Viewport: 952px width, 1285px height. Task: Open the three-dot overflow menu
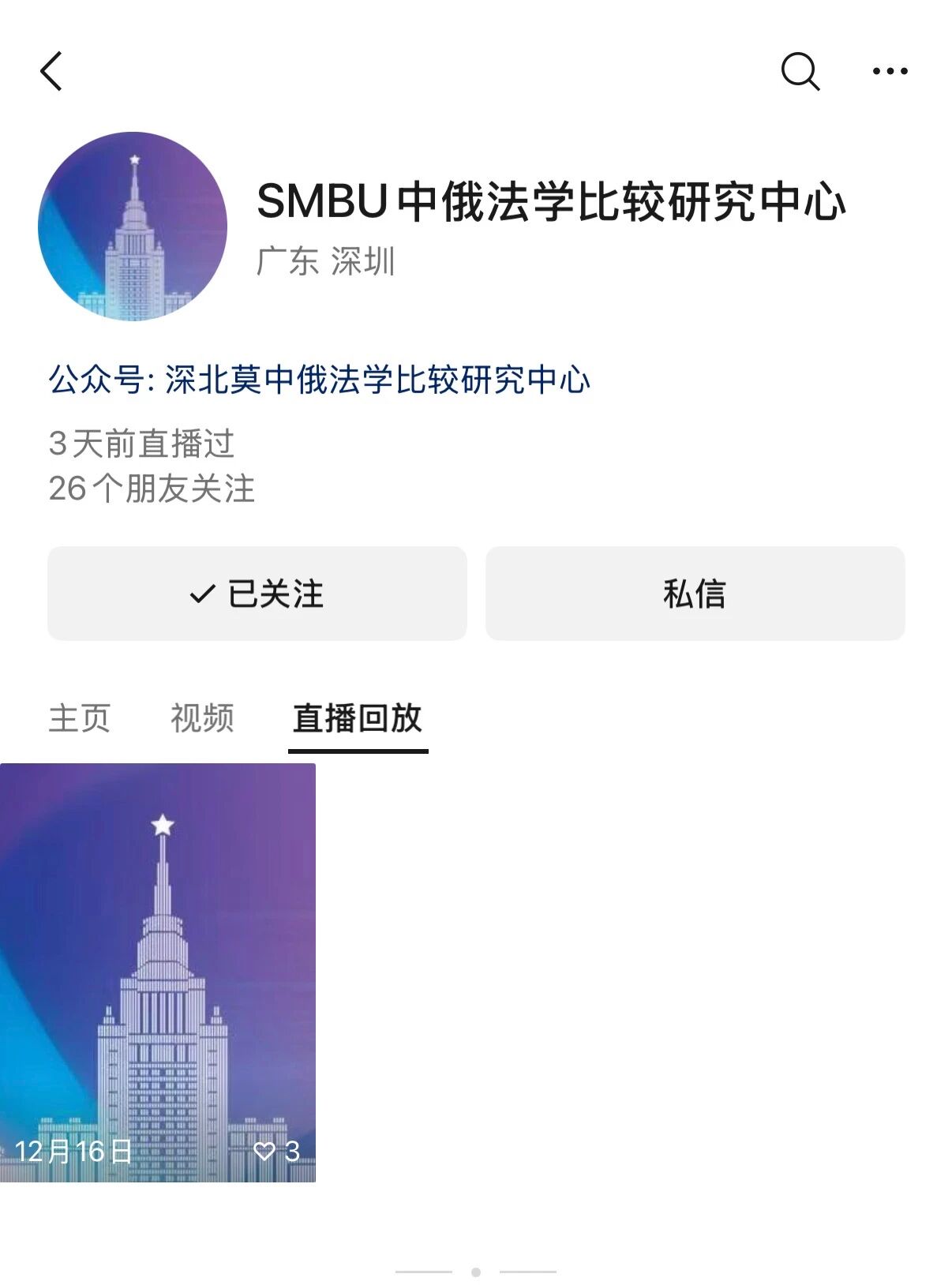point(890,72)
